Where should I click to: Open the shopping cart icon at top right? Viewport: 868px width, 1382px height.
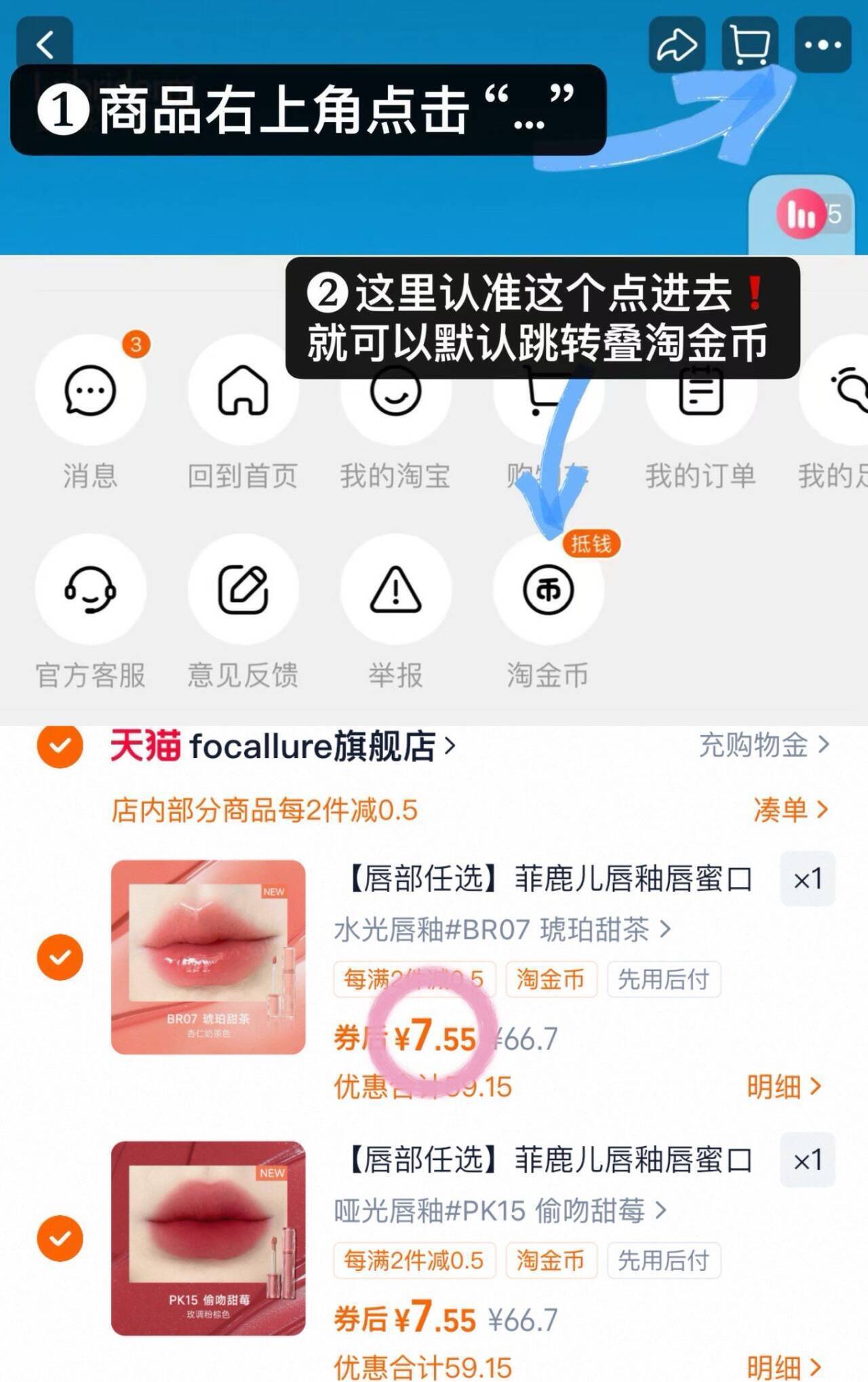749,43
